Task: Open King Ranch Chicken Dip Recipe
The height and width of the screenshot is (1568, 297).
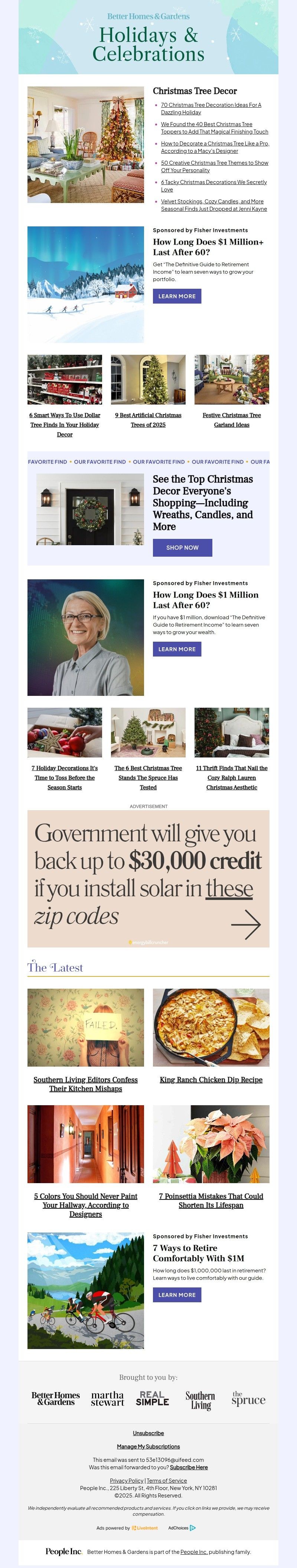Action: 210,1080
